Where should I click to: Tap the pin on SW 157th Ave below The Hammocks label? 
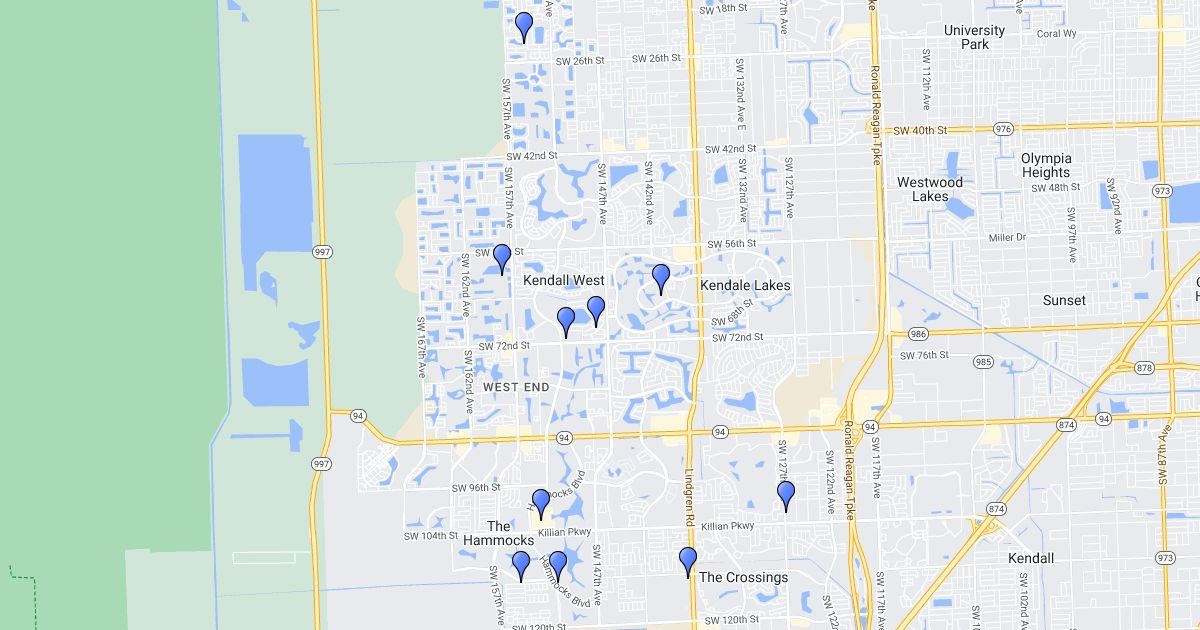pyautogui.click(x=521, y=565)
